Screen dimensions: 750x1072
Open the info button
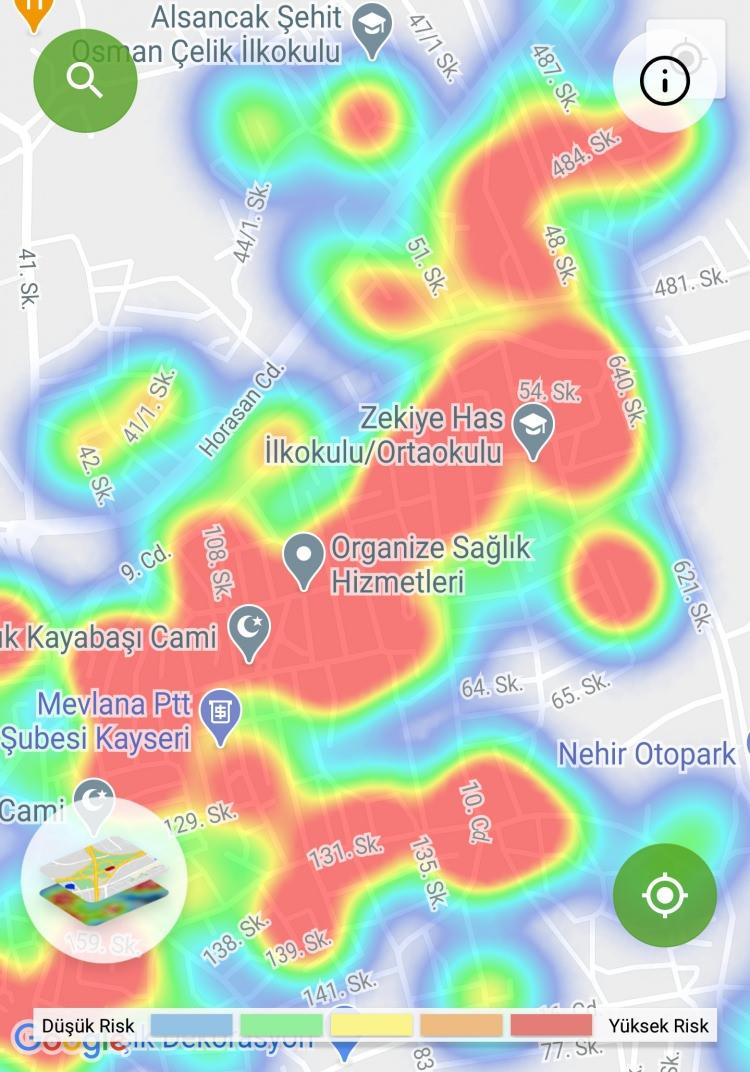tap(665, 83)
